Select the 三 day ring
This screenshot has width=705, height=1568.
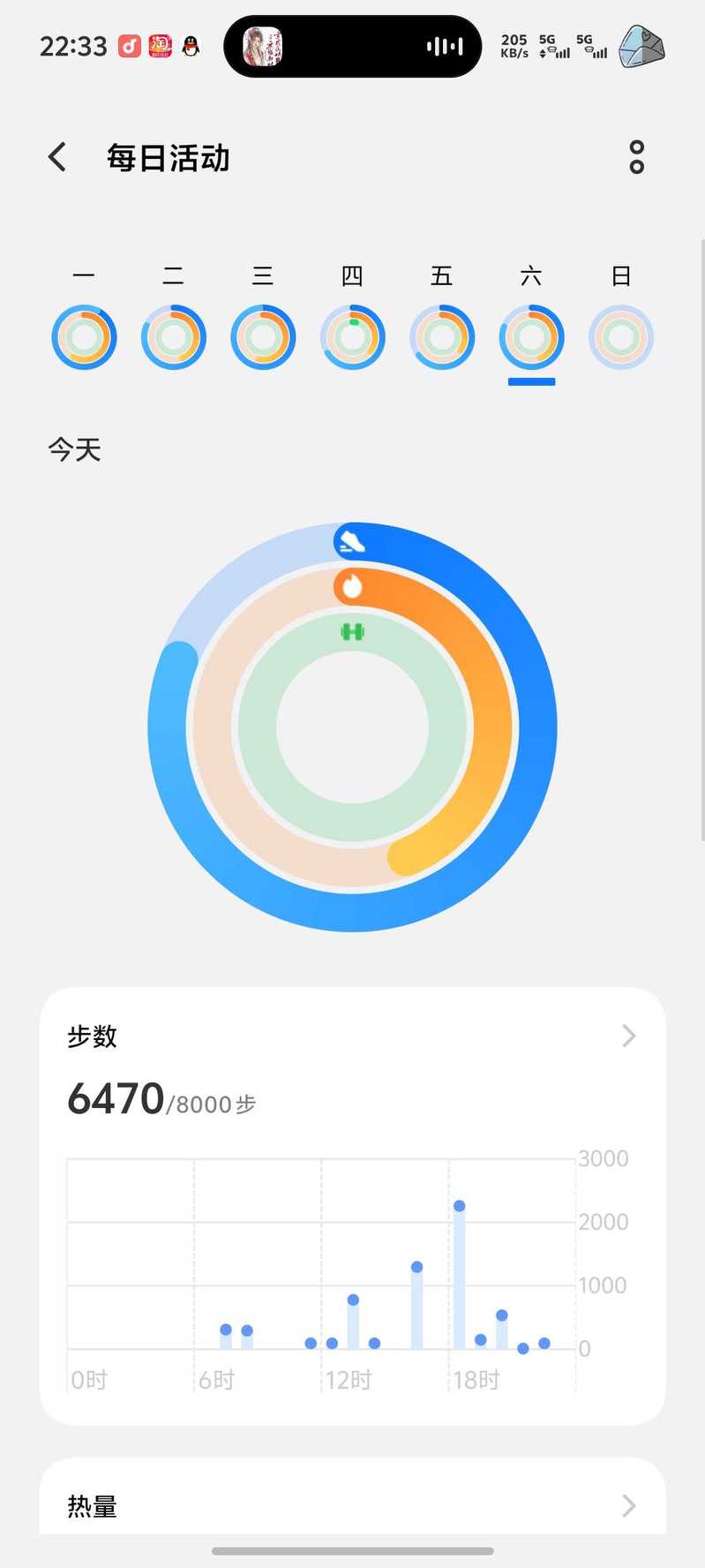coord(263,336)
